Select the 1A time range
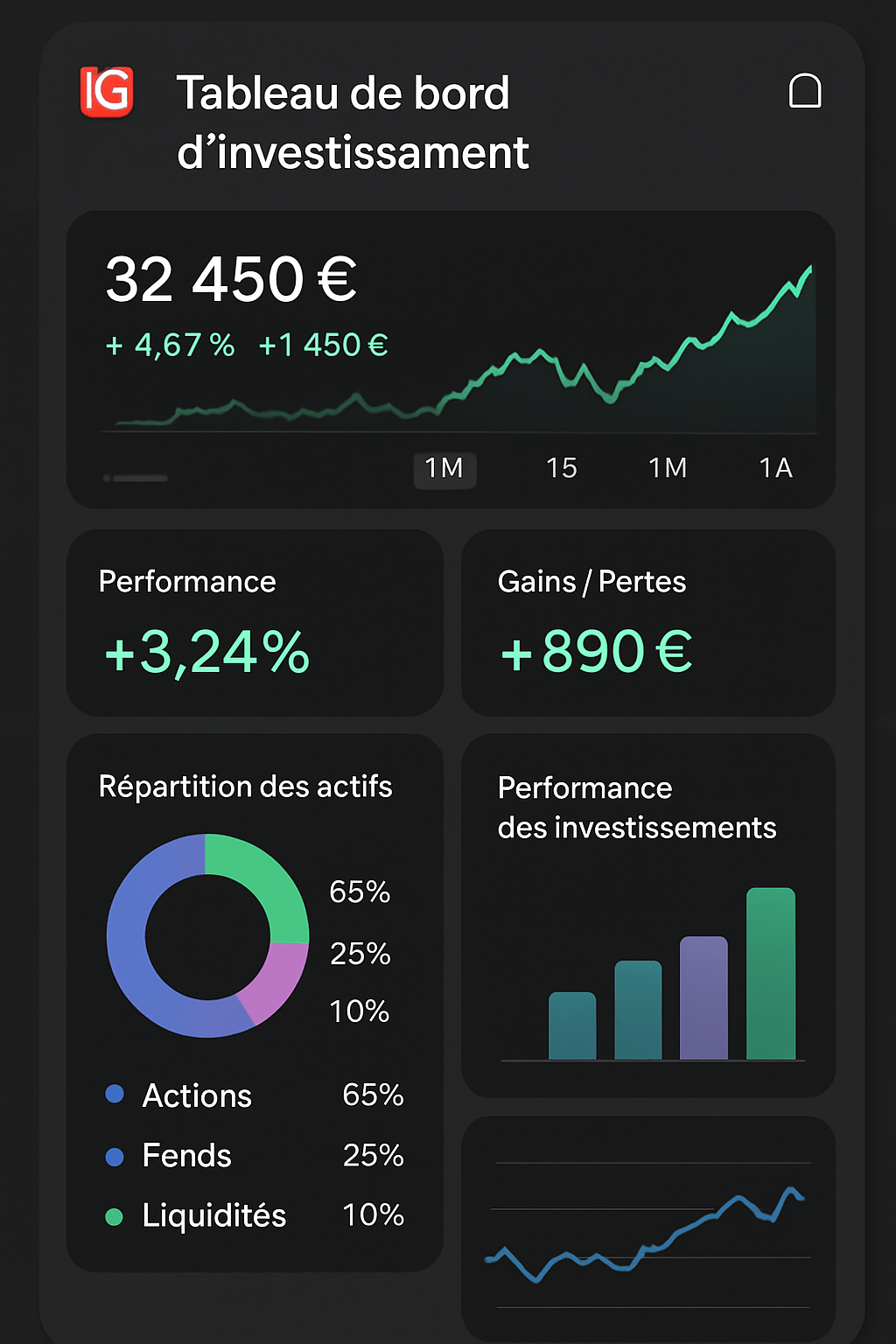 click(x=775, y=469)
